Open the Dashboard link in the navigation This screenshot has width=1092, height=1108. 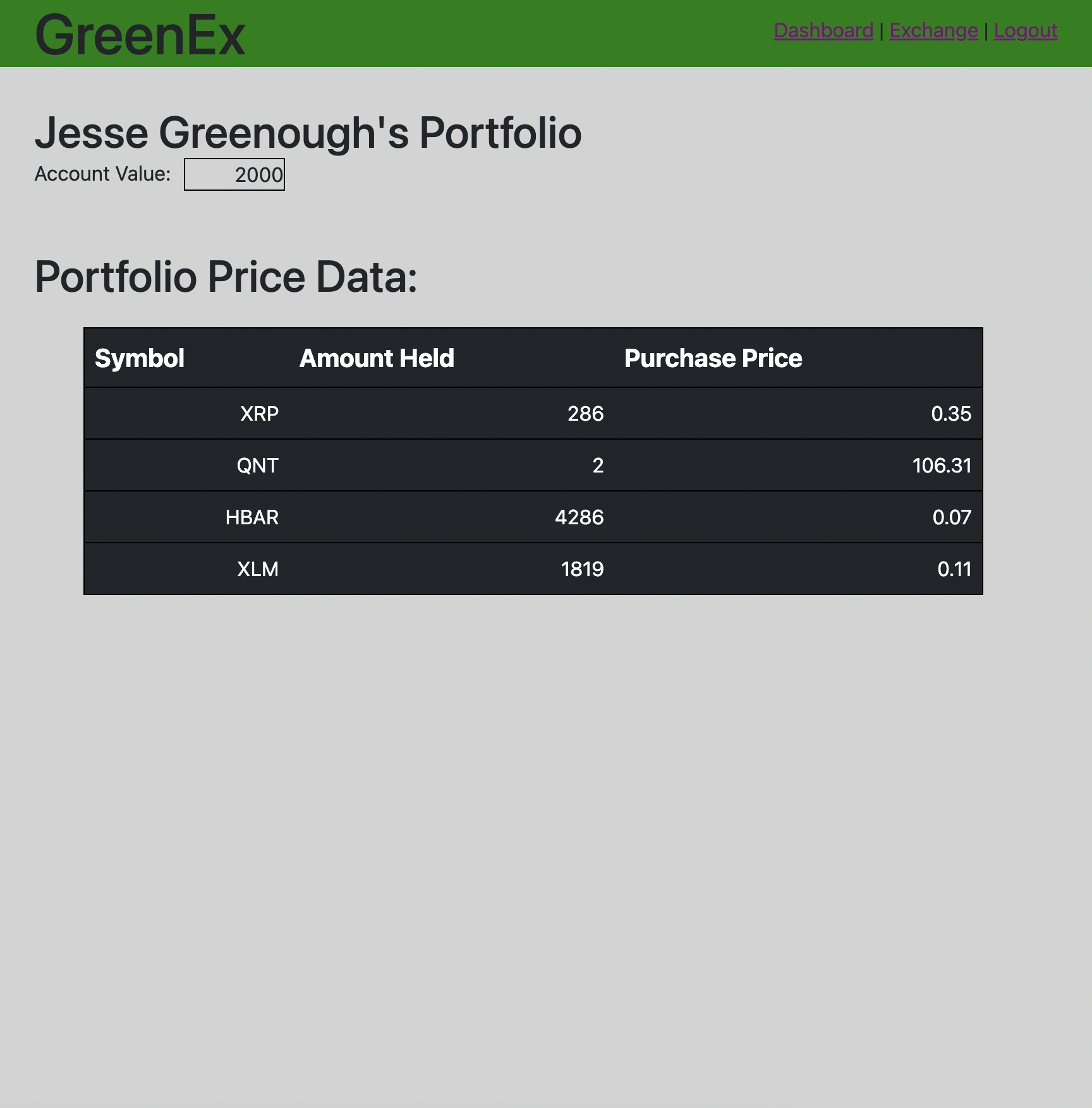click(823, 30)
